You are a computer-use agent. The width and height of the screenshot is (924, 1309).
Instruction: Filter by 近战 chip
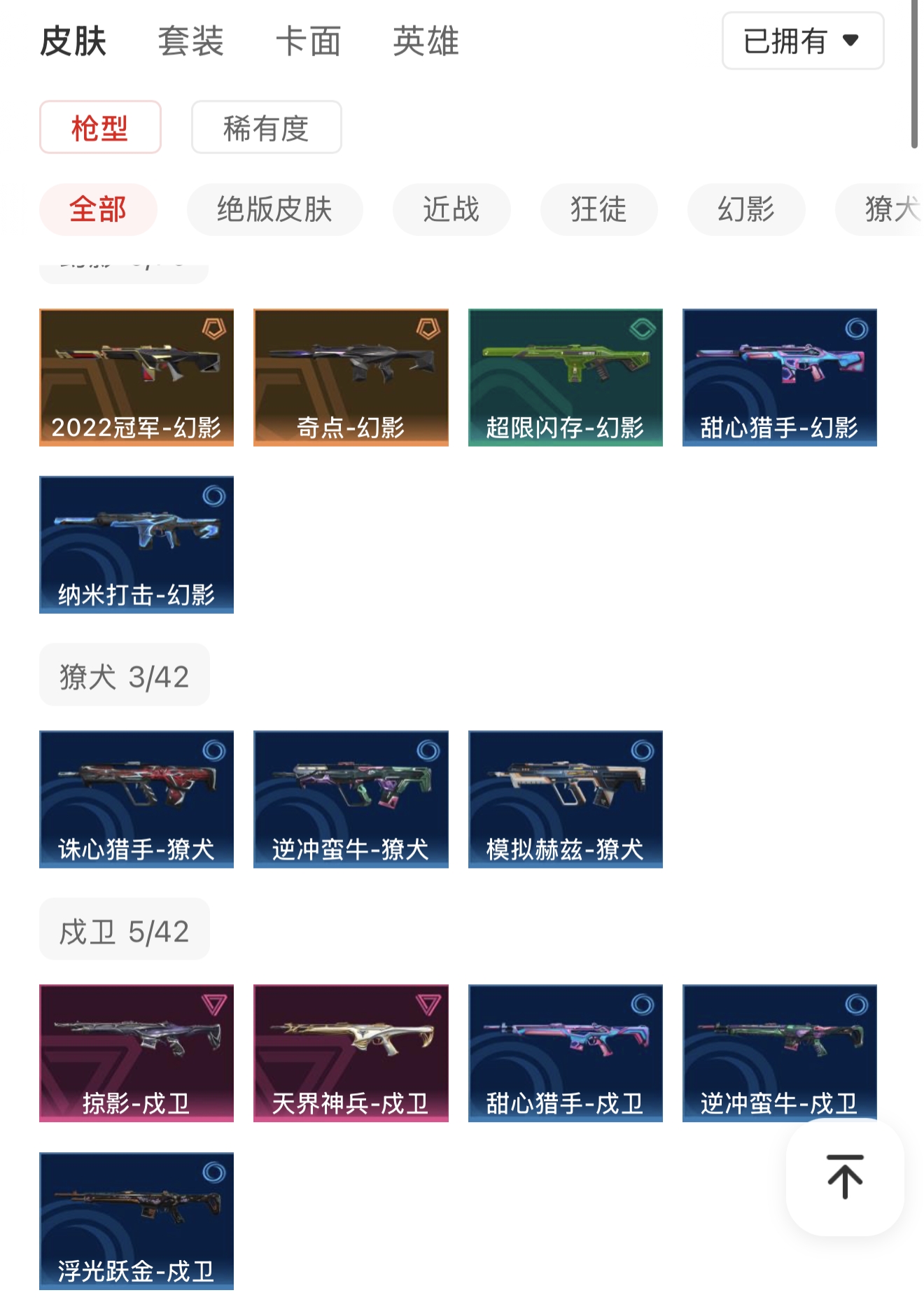(451, 209)
